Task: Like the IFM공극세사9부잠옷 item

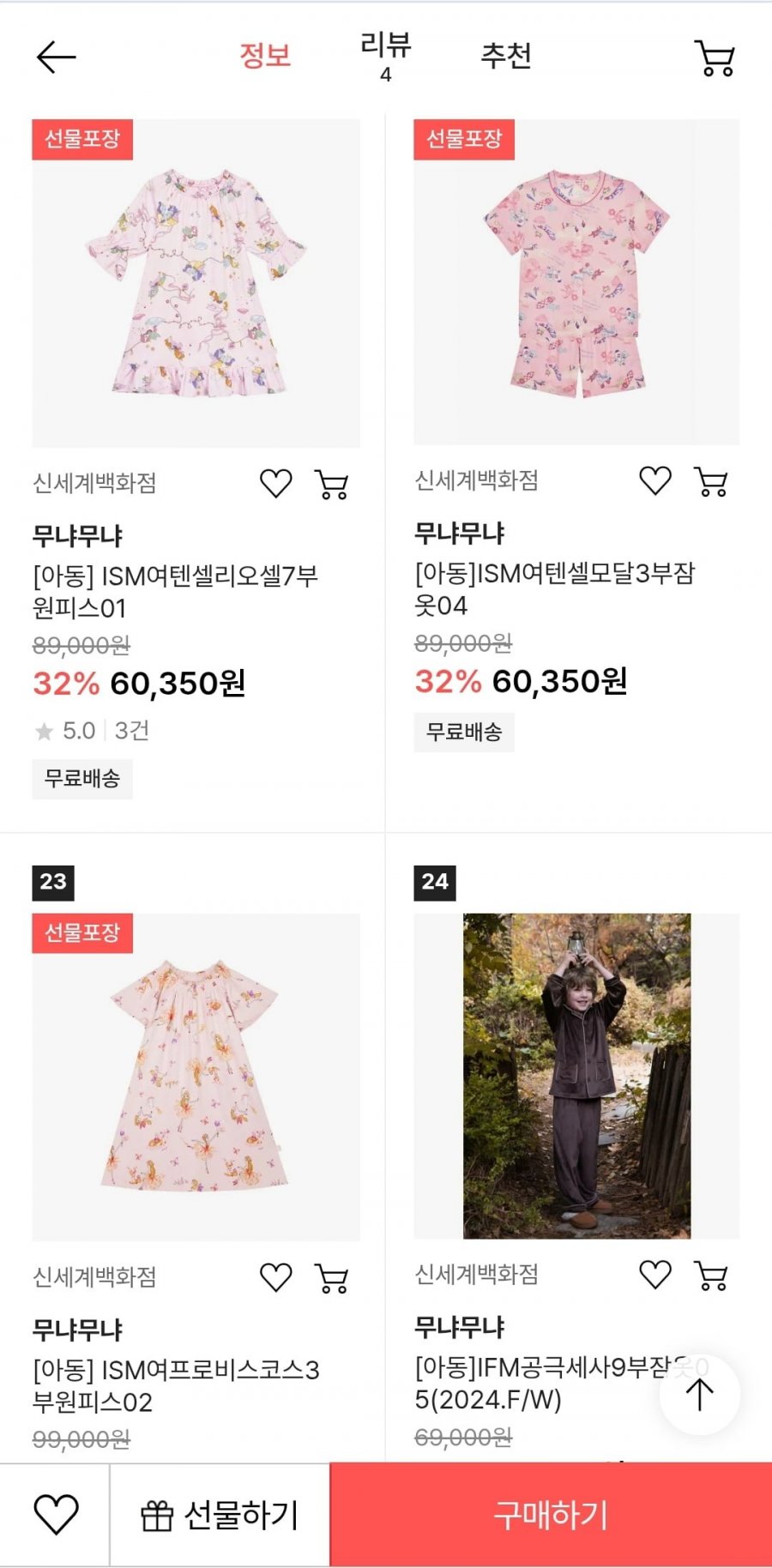Action: coord(655,1275)
